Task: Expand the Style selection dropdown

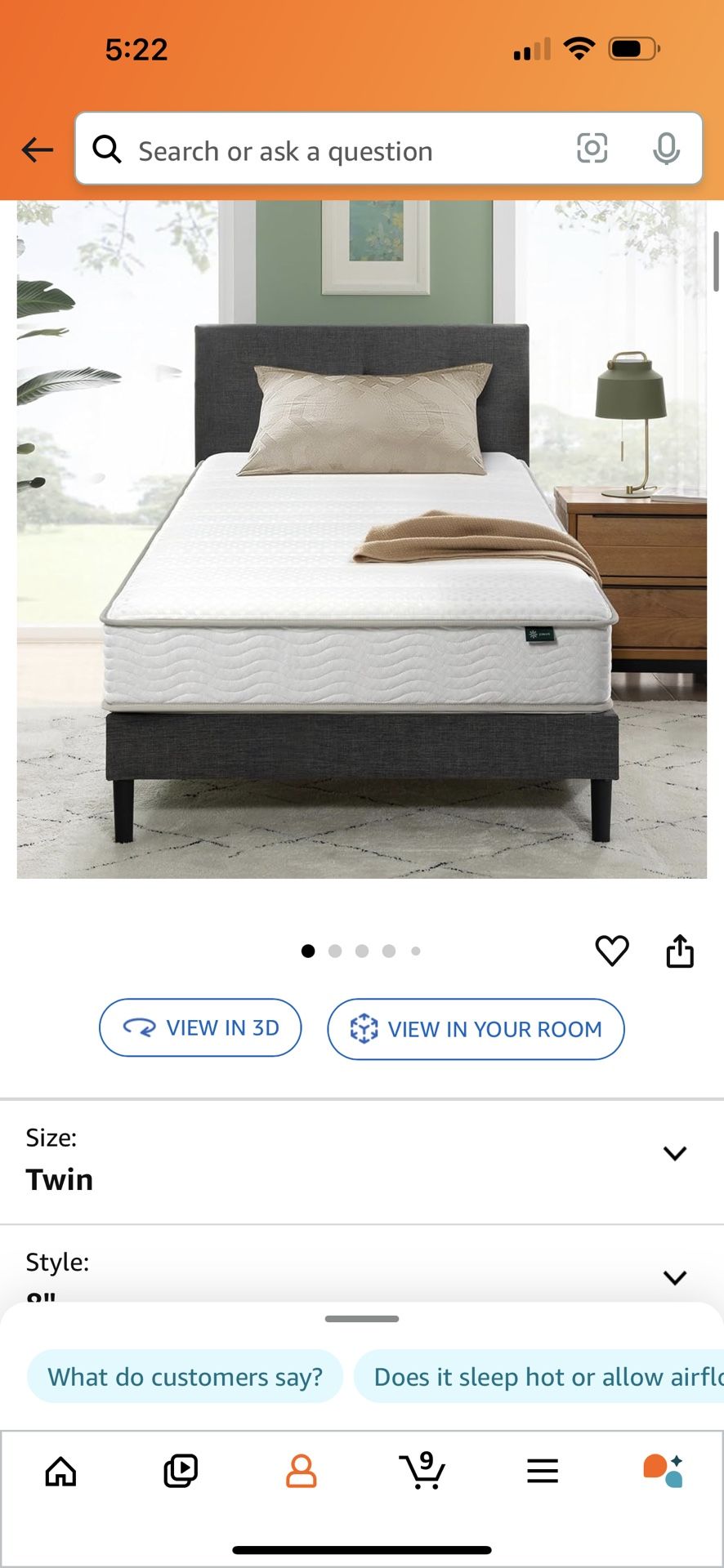Action: (674, 1277)
